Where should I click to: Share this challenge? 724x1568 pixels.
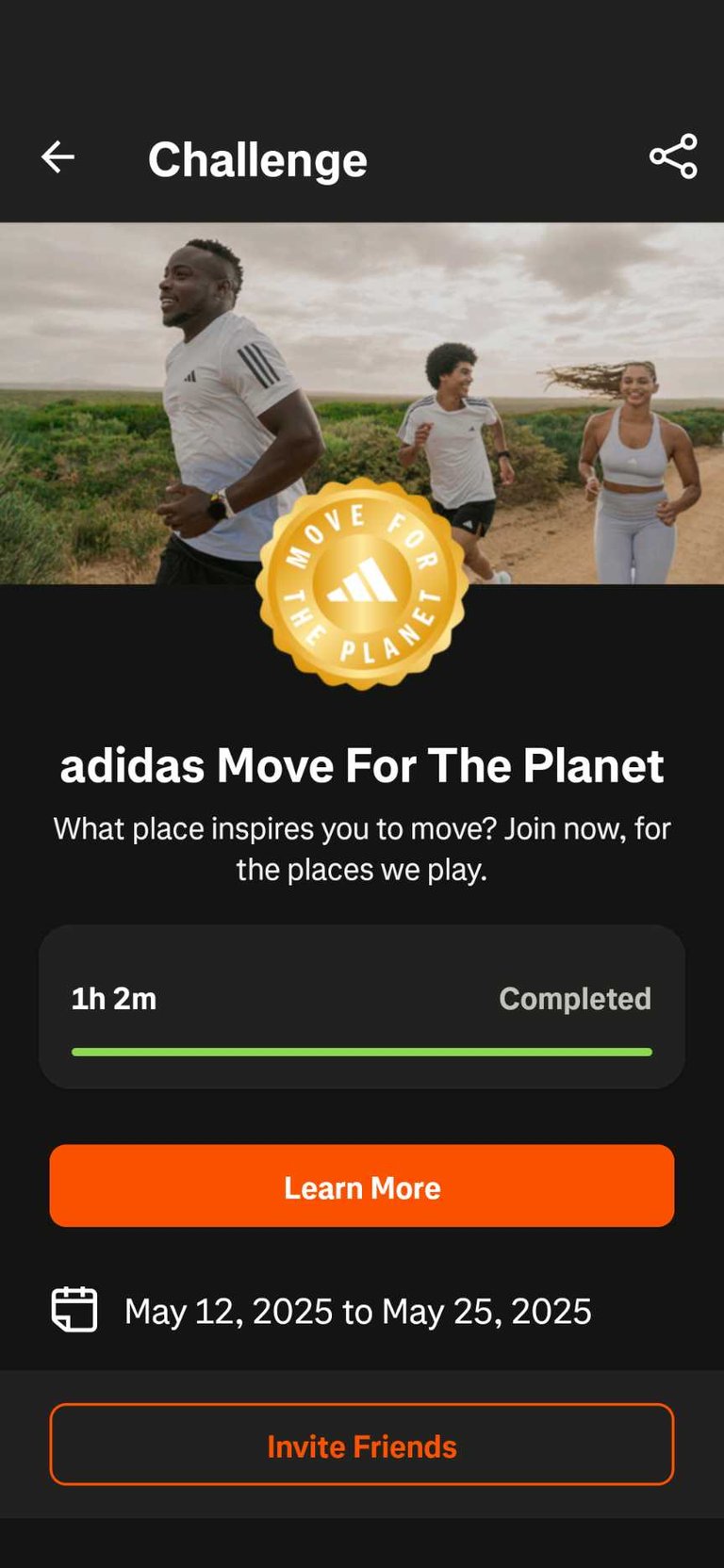click(x=673, y=156)
